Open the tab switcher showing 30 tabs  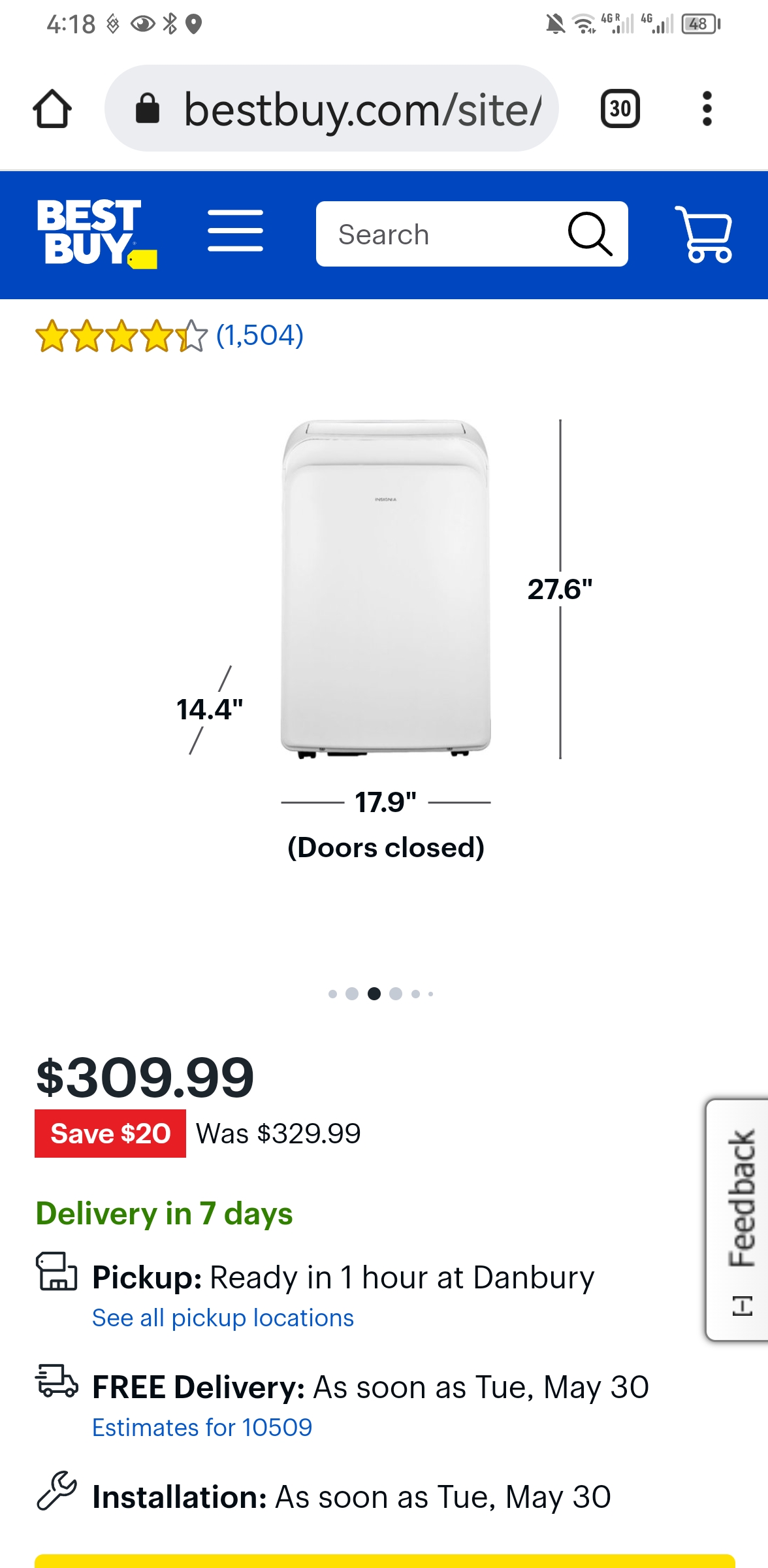pyautogui.click(x=620, y=108)
